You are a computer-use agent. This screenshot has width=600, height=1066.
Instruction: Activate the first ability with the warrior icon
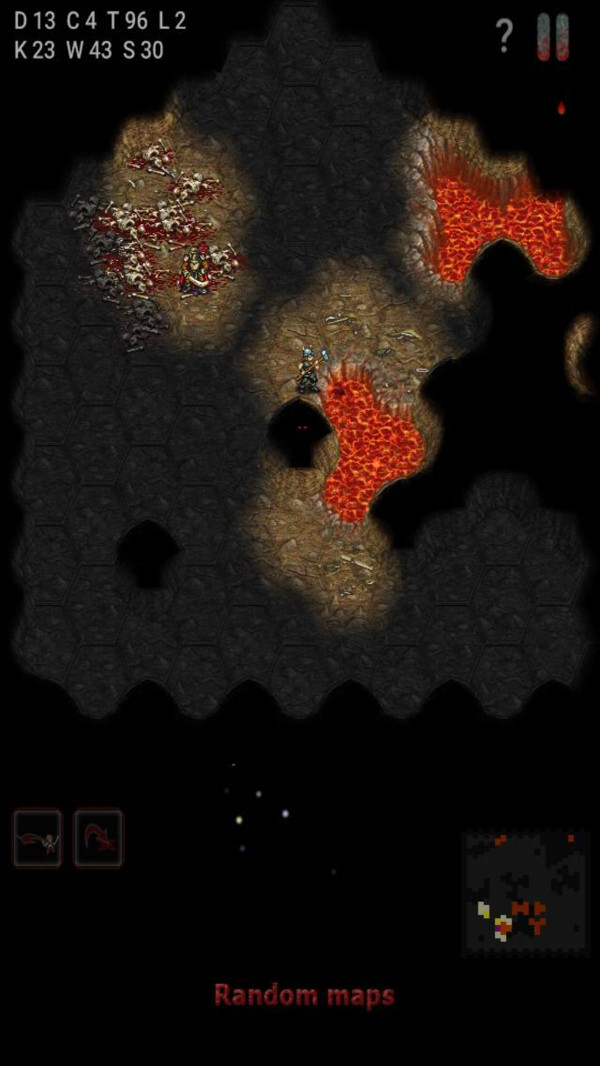coord(38,838)
